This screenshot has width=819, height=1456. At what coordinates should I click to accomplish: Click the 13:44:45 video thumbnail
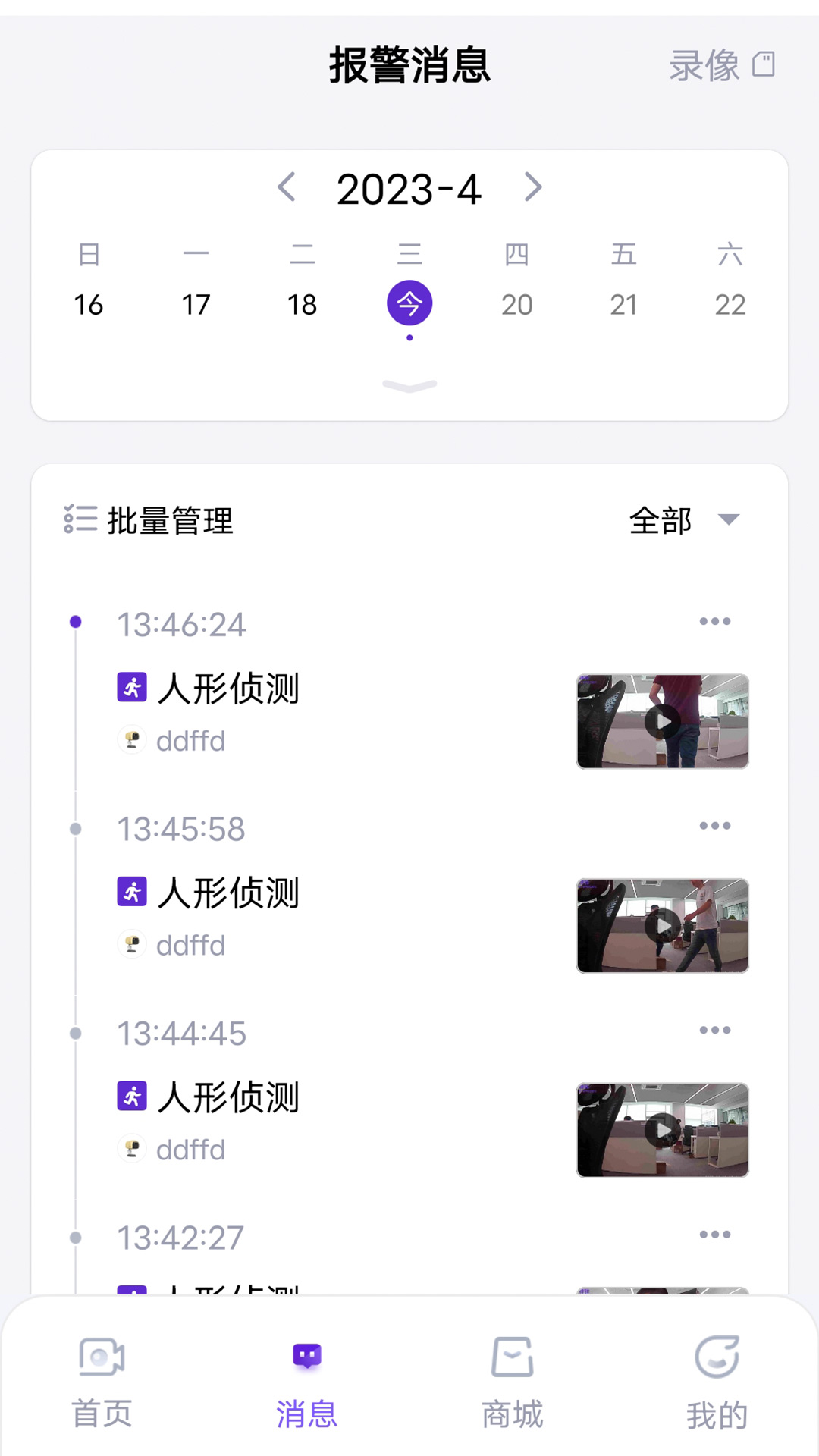point(661,1130)
